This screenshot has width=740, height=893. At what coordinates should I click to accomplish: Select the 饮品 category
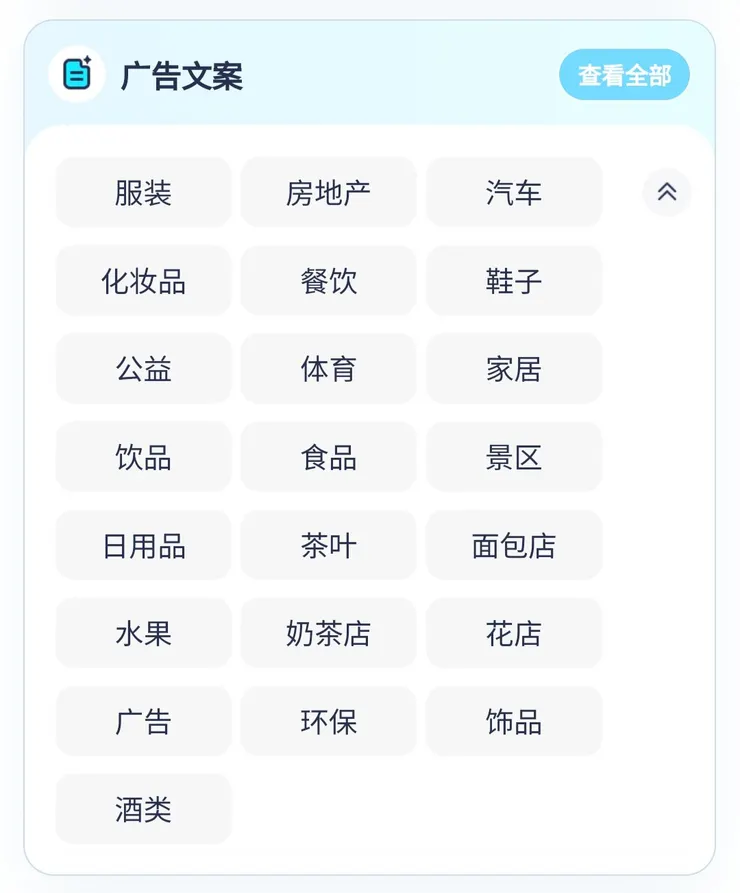(143, 457)
